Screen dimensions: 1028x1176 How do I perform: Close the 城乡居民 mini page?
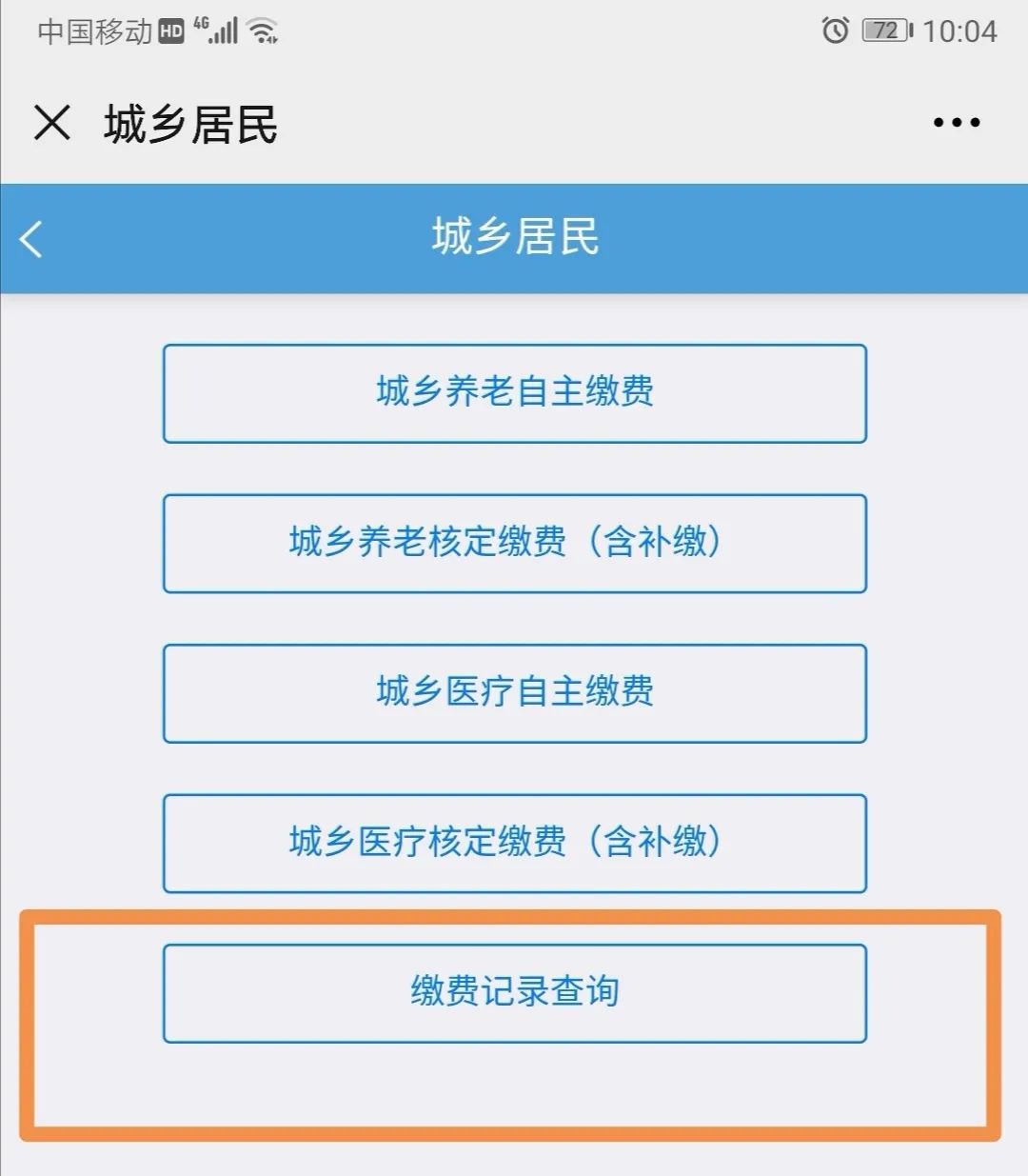[x=52, y=123]
